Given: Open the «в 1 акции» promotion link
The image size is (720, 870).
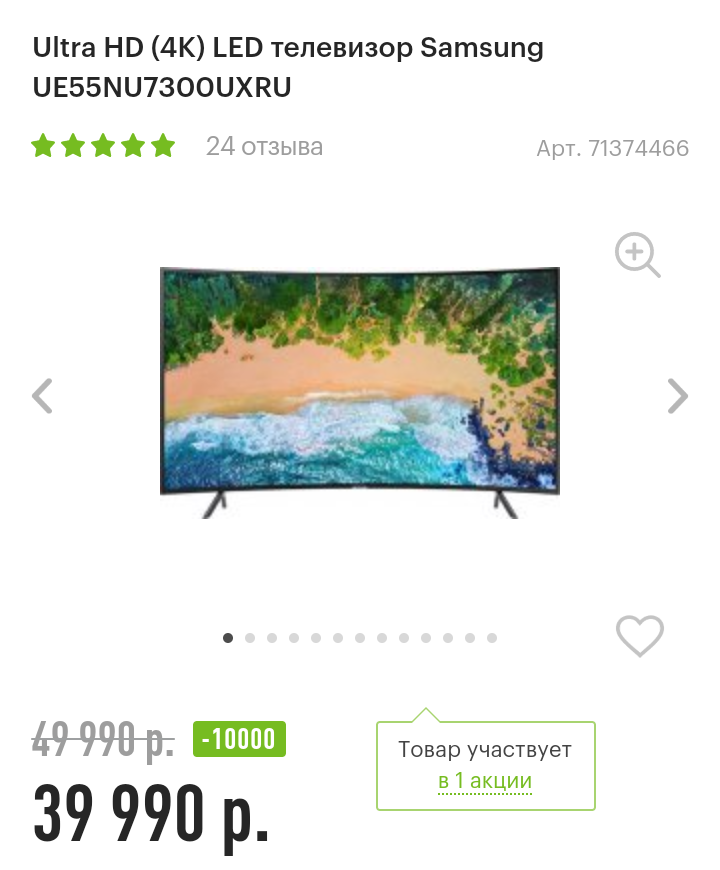Looking at the screenshot, I should [x=485, y=781].
